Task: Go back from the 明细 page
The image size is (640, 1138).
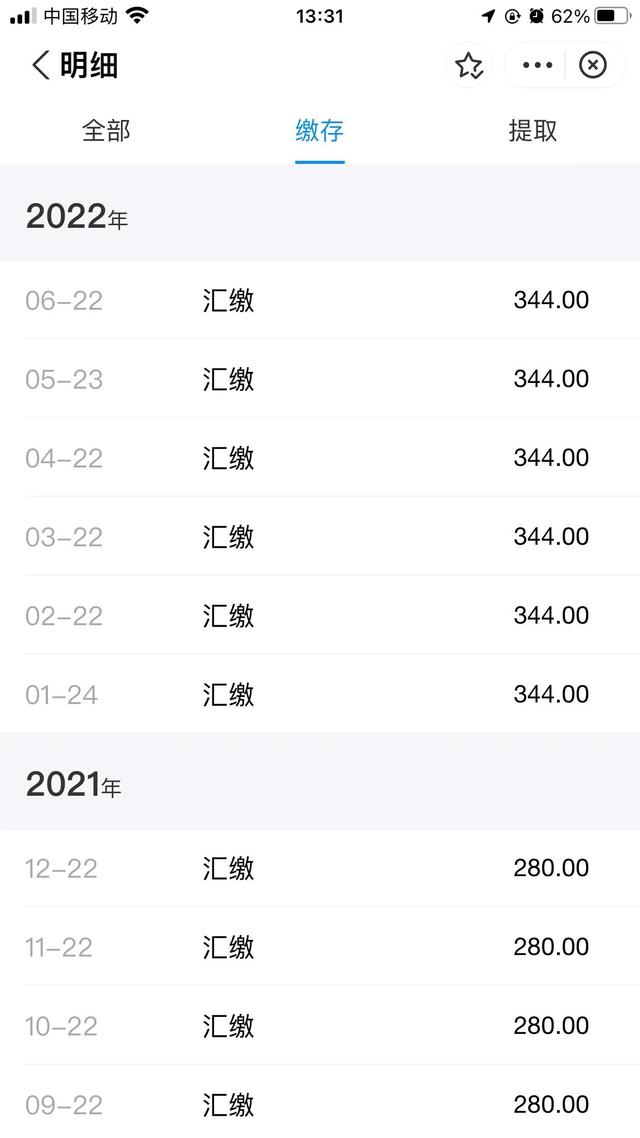Action: coord(40,66)
